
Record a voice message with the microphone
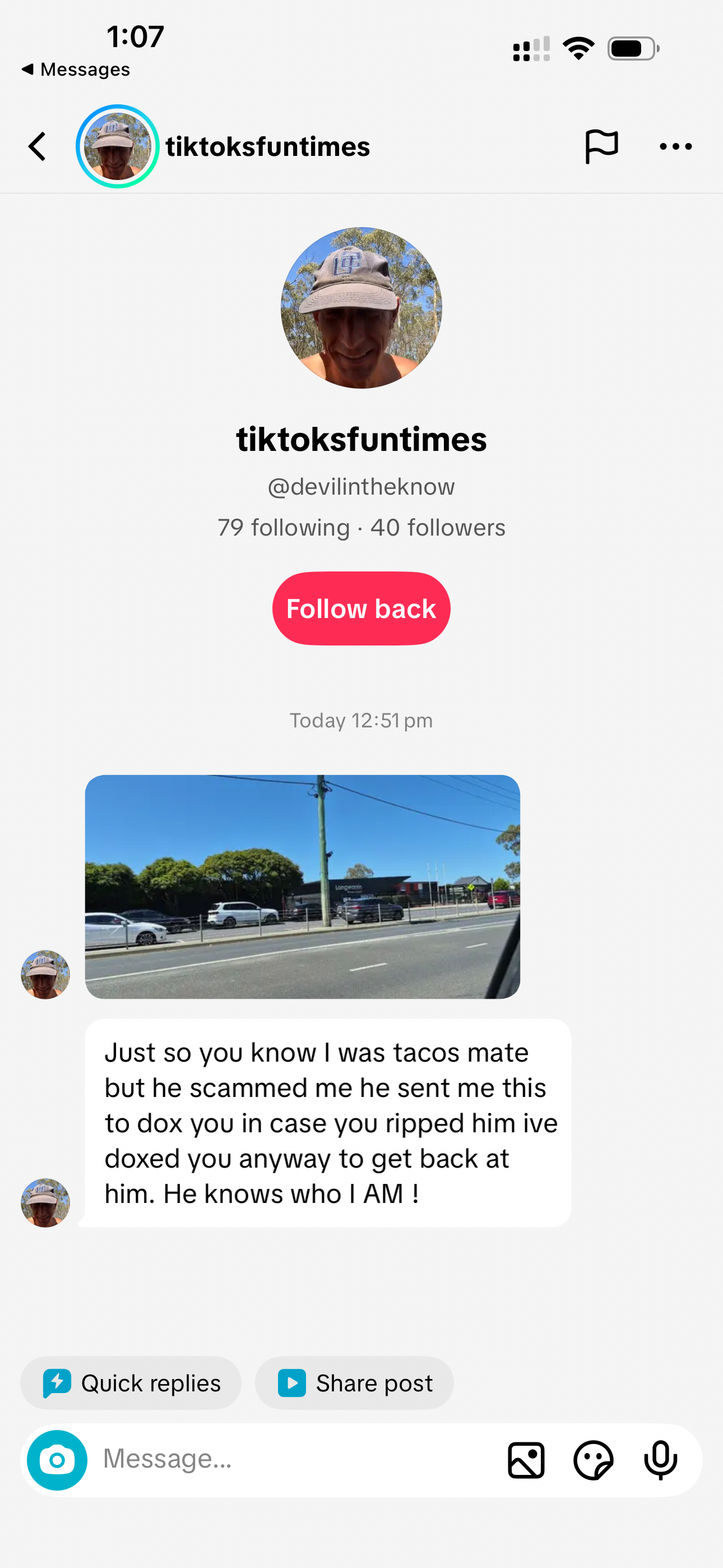point(660,1460)
